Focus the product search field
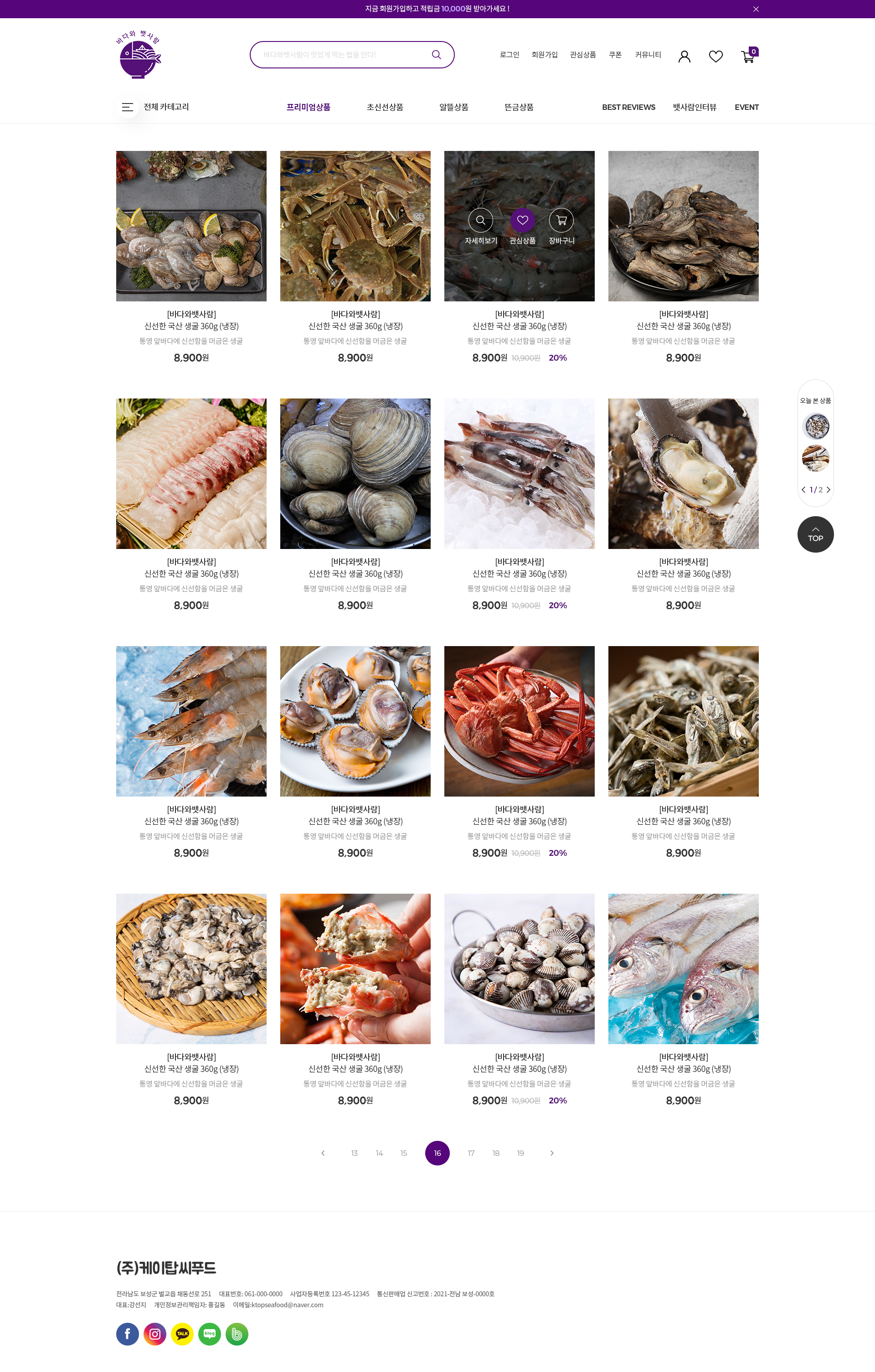The height and width of the screenshot is (1372, 875). [x=342, y=55]
